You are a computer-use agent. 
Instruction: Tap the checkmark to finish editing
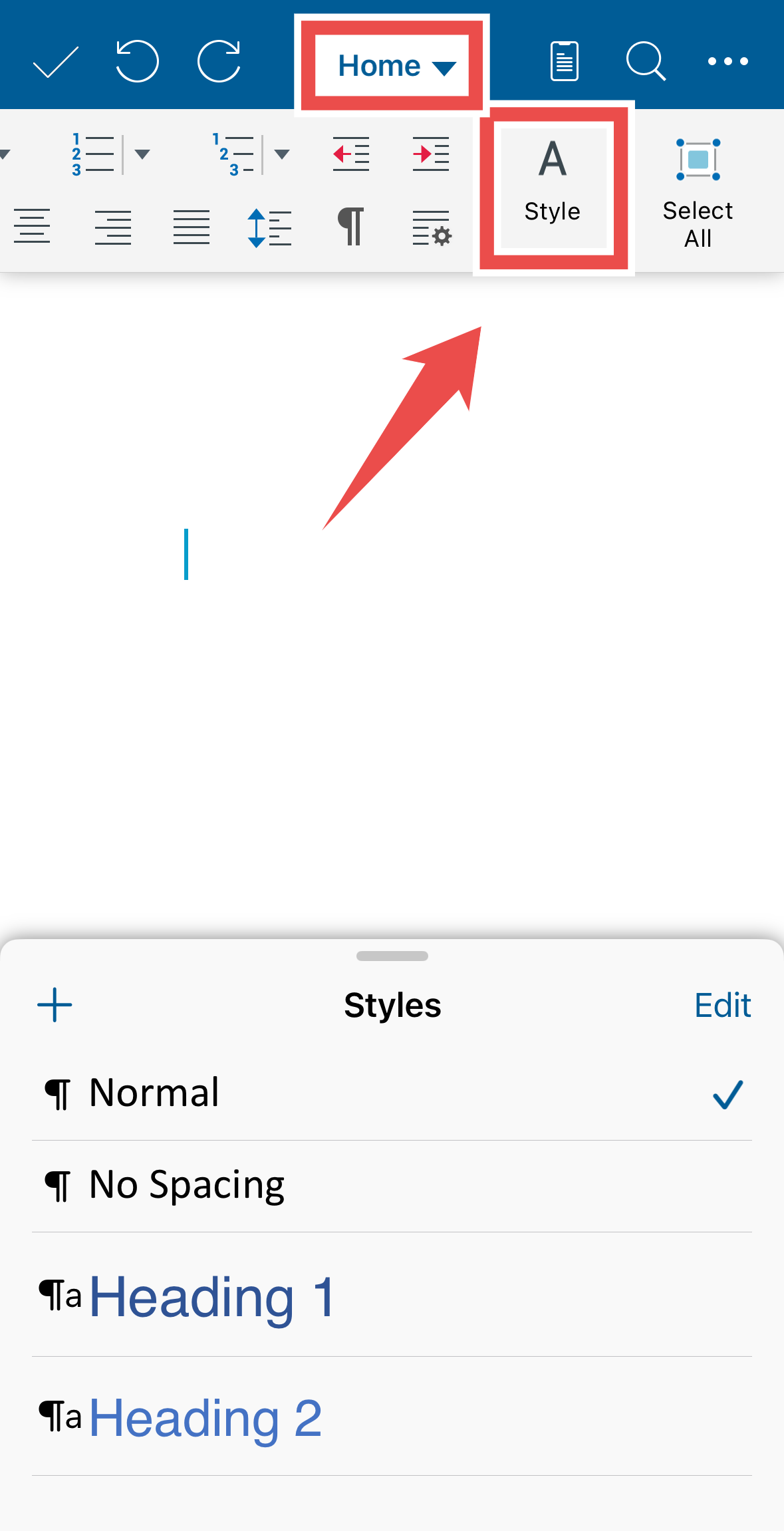[56, 62]
